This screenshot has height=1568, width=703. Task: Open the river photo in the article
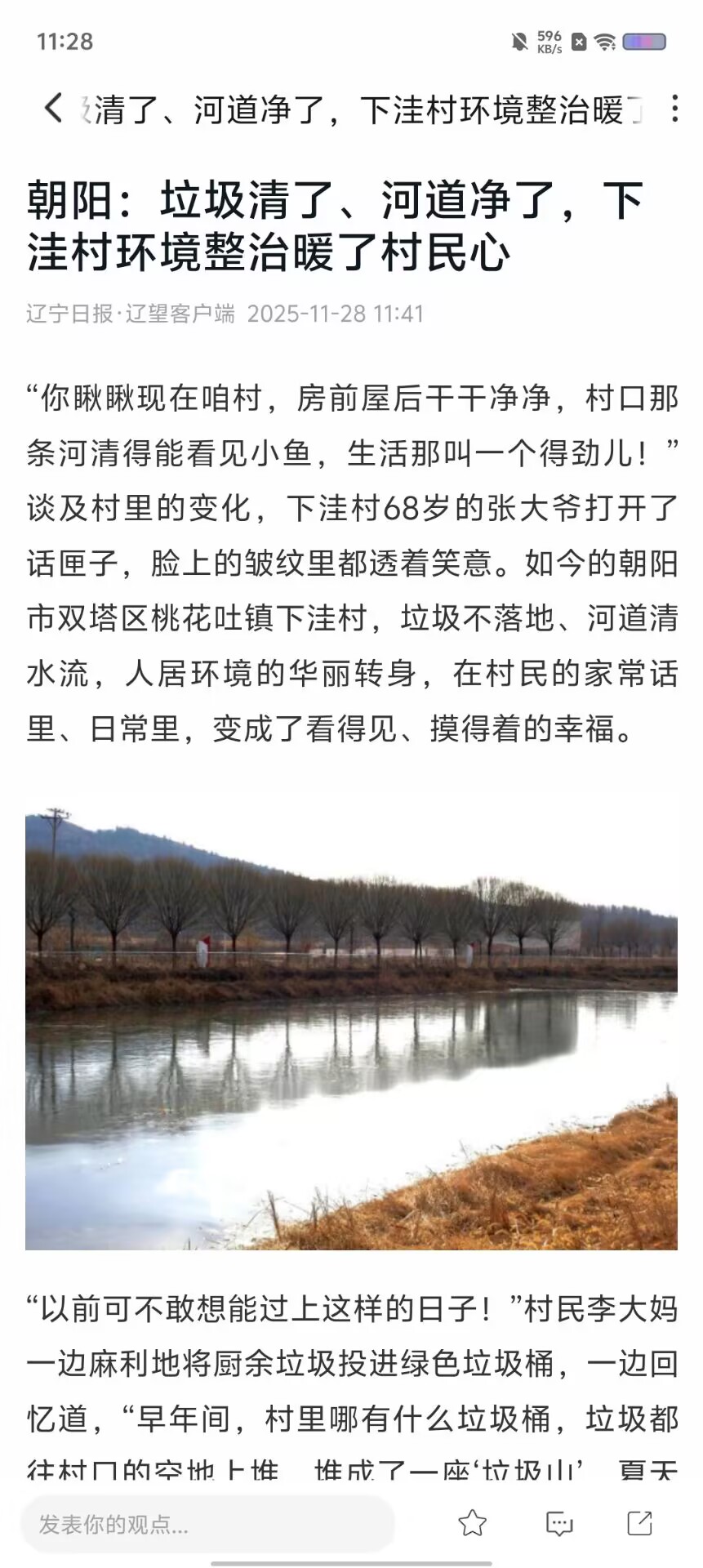[351, 1029]
